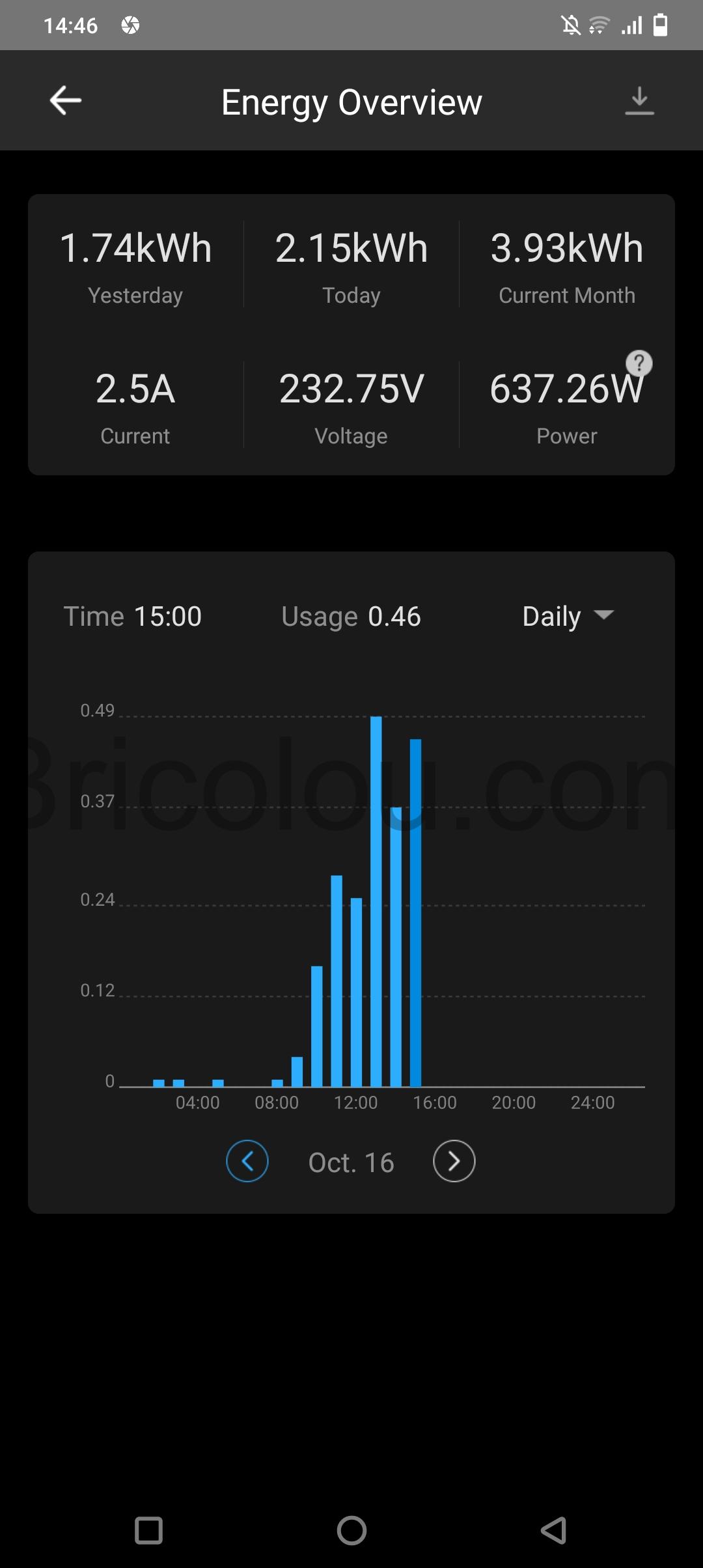Tap the system home button
Image resolution: width=703 pixels, height=1568 pixels.
click(351, 1530)
